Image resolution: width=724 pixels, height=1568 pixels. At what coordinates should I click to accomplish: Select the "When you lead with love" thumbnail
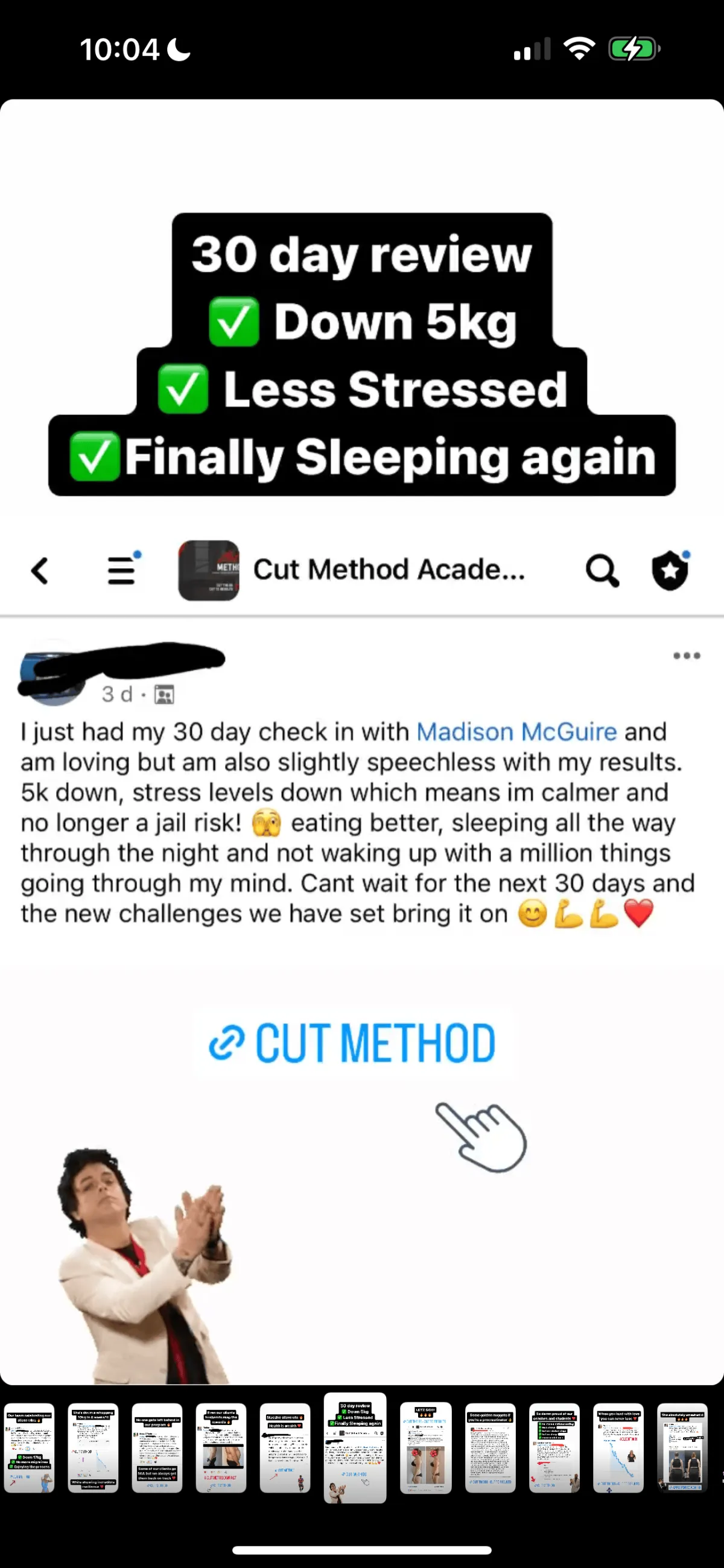(618, 1448)
